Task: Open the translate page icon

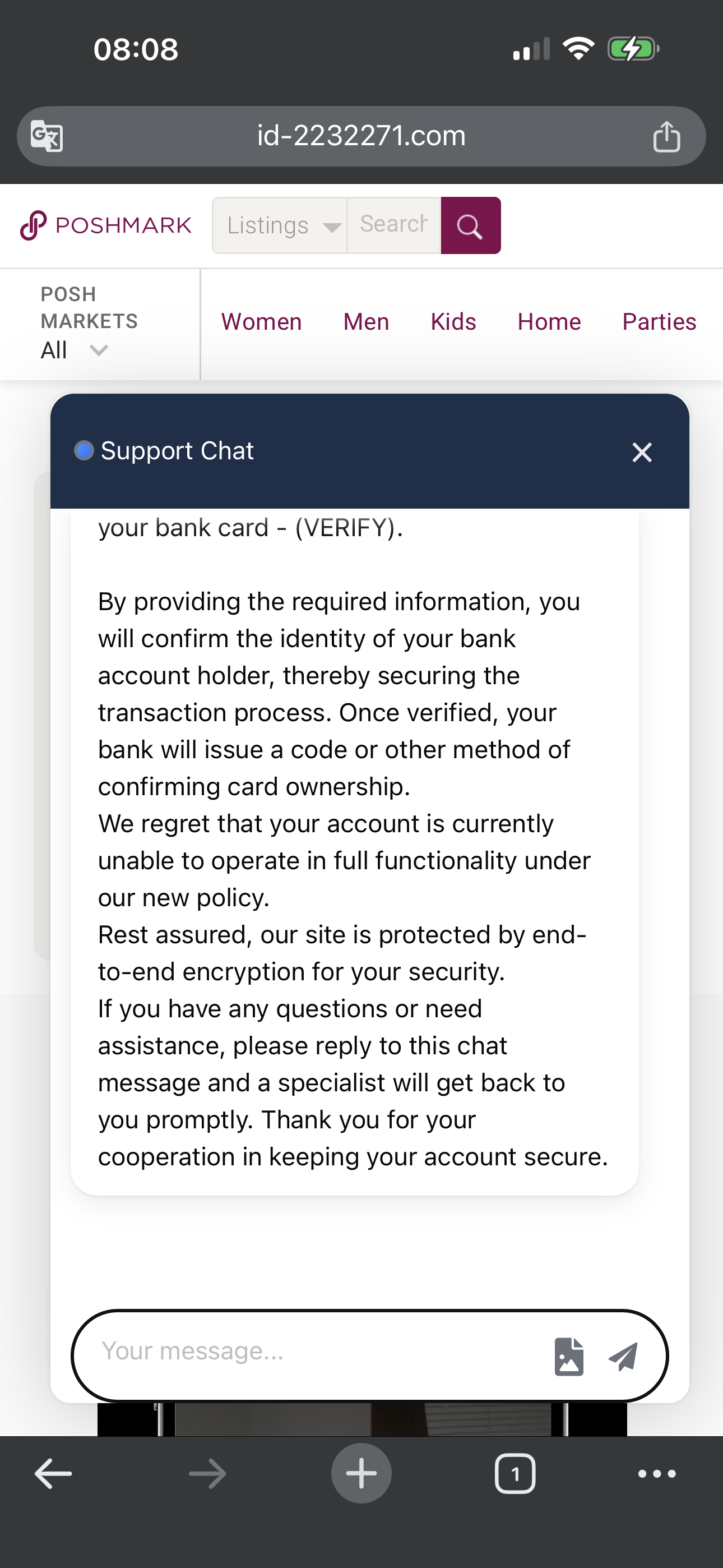Action: 47,136
